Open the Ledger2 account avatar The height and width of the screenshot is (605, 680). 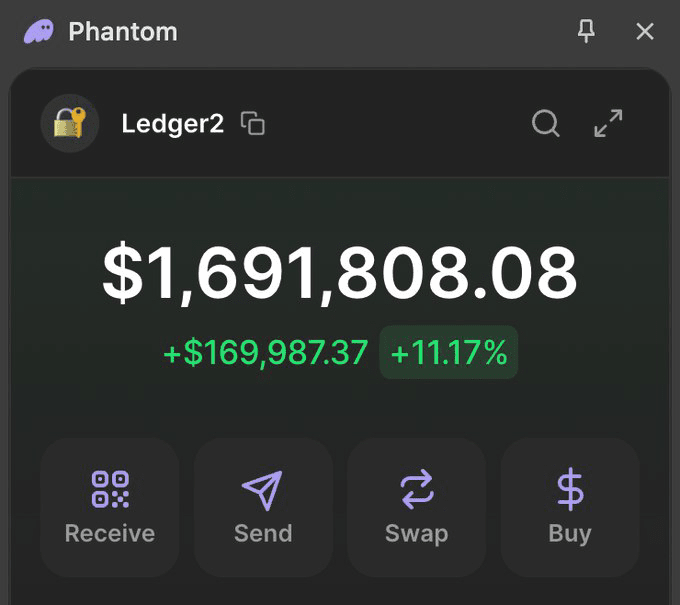(x=69, y=124)
